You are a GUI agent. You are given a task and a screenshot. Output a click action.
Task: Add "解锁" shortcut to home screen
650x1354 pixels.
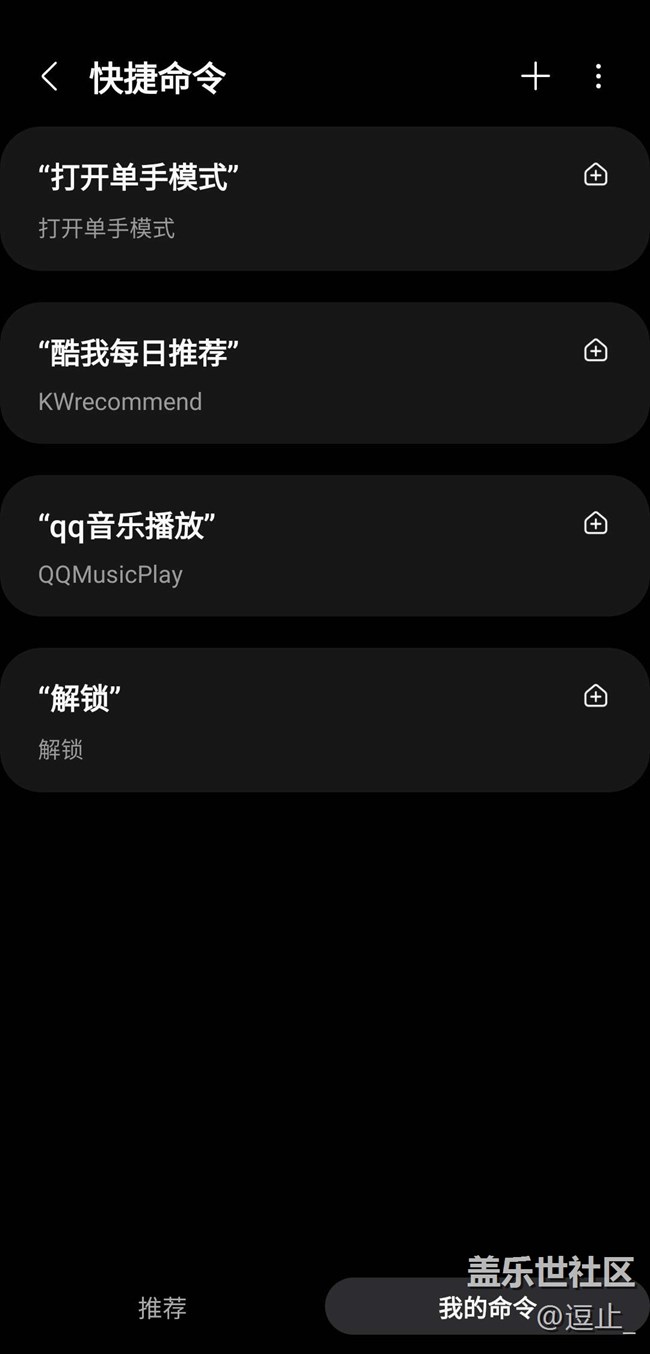pos(595,696)
